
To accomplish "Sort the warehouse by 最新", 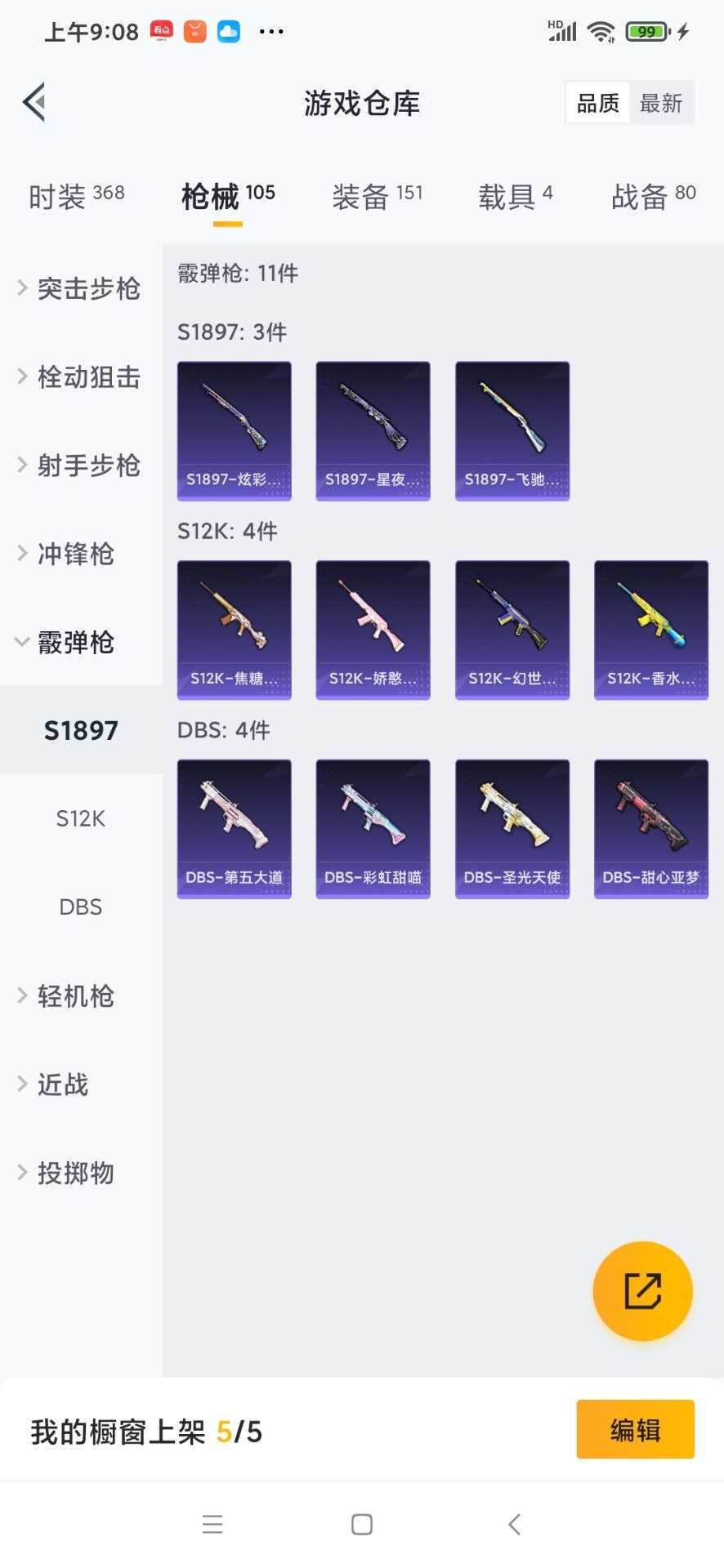I will point(660,103).
